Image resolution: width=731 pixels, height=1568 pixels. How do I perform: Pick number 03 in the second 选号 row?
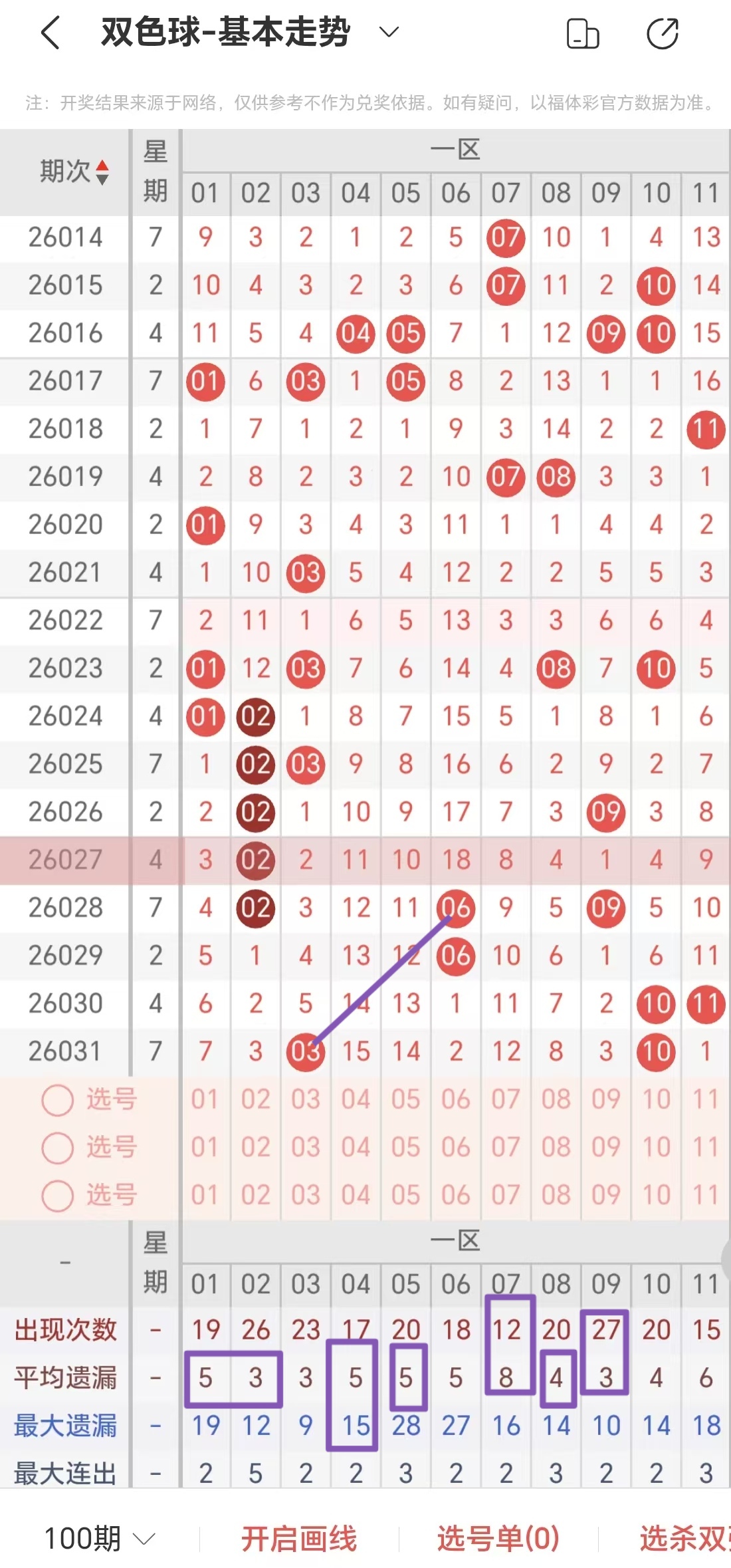point(306,1148)
